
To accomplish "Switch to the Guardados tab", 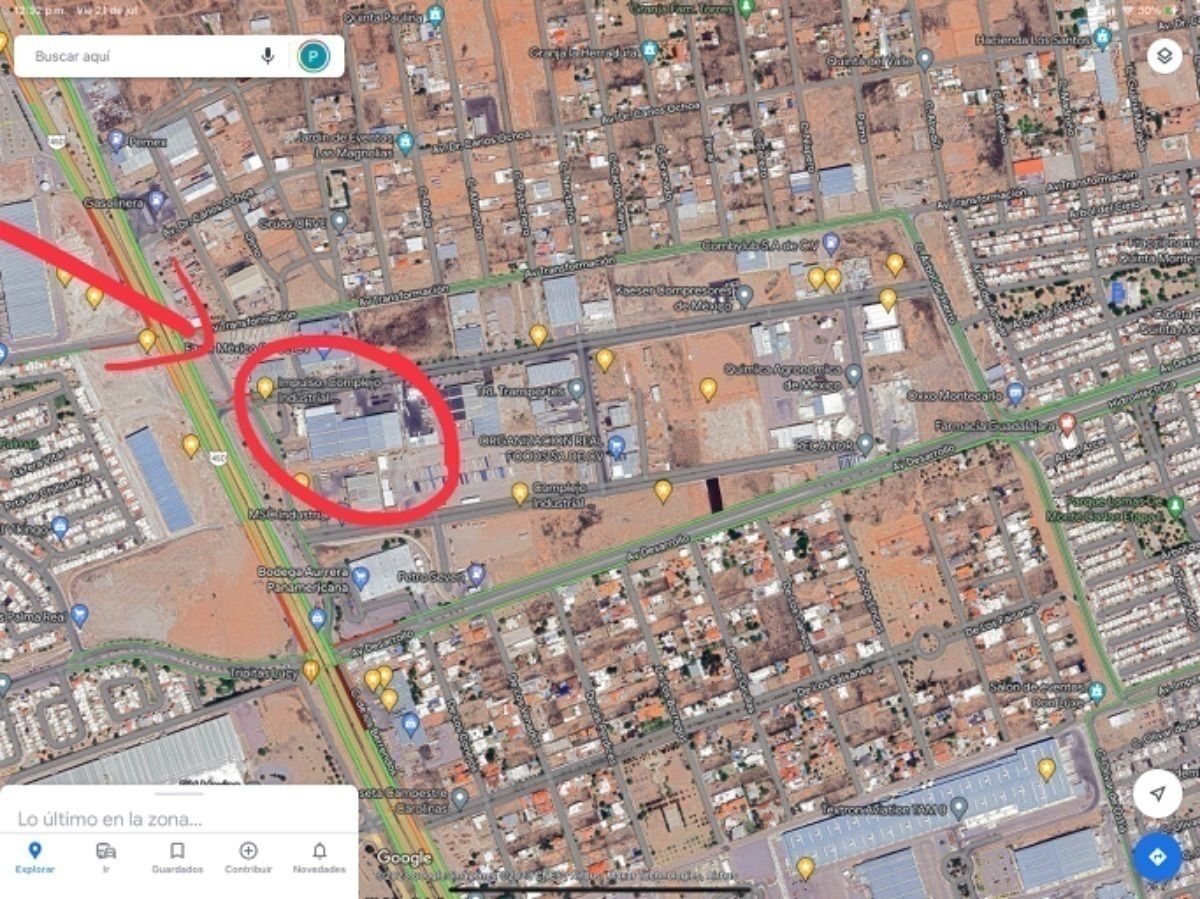I will (177, 857).
